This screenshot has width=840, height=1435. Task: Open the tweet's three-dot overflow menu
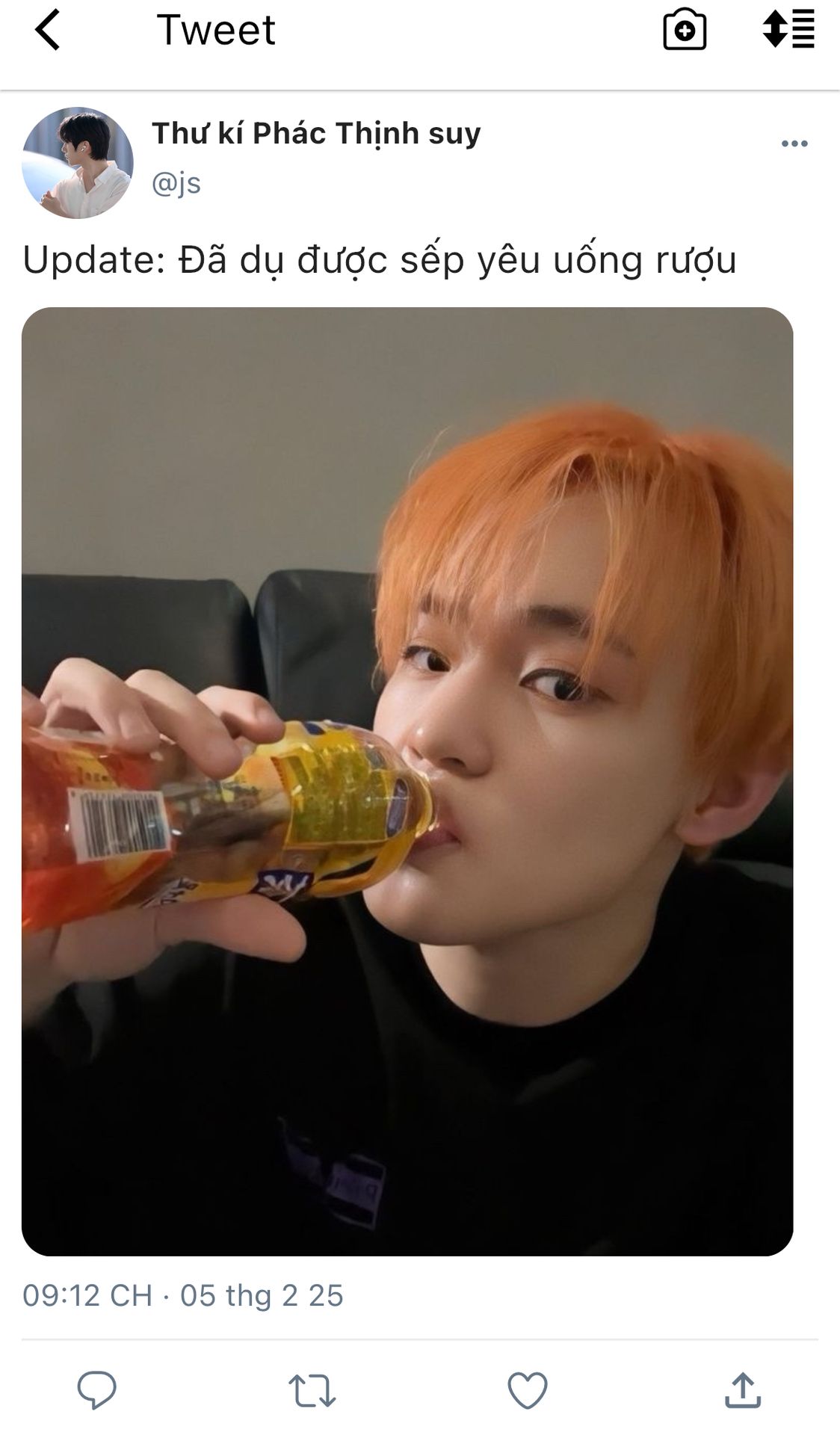click(794, 143)
